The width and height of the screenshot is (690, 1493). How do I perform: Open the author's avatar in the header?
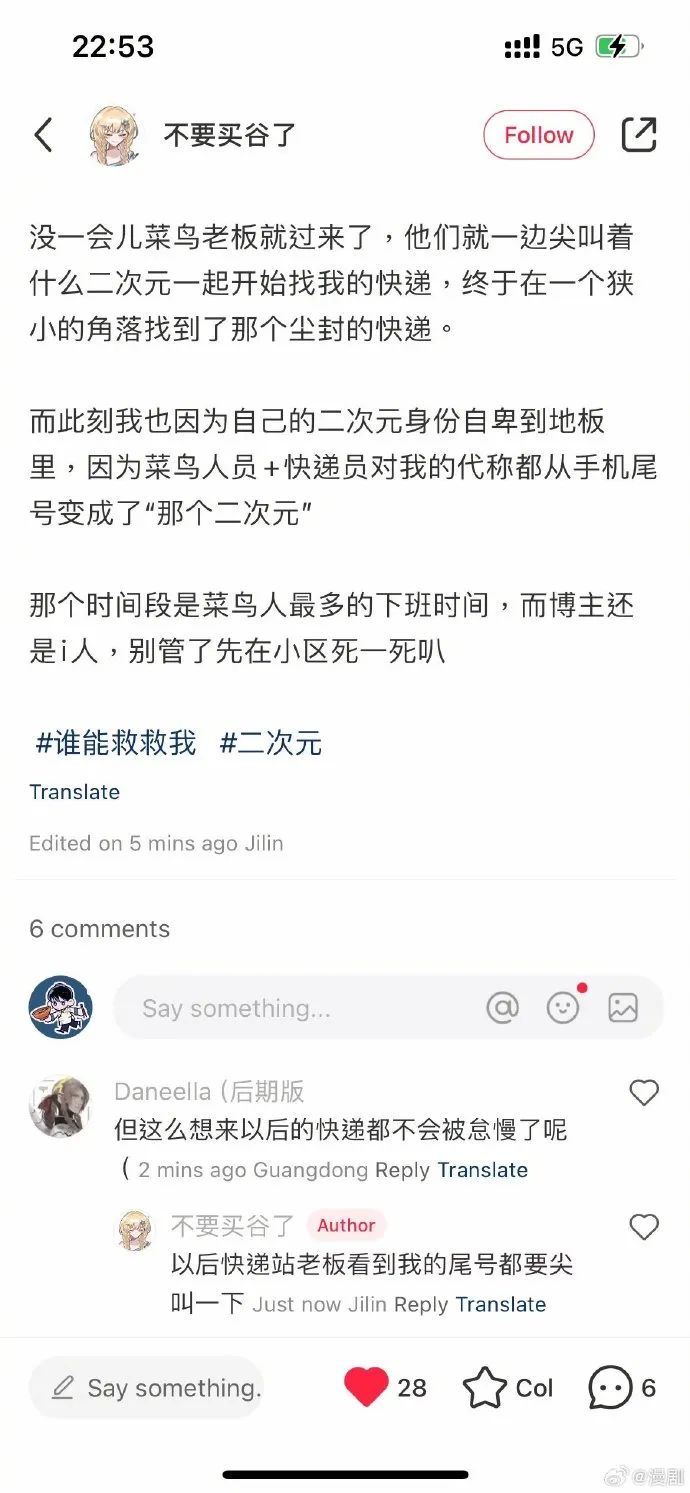pyautogui.click(x=115, y=135)
